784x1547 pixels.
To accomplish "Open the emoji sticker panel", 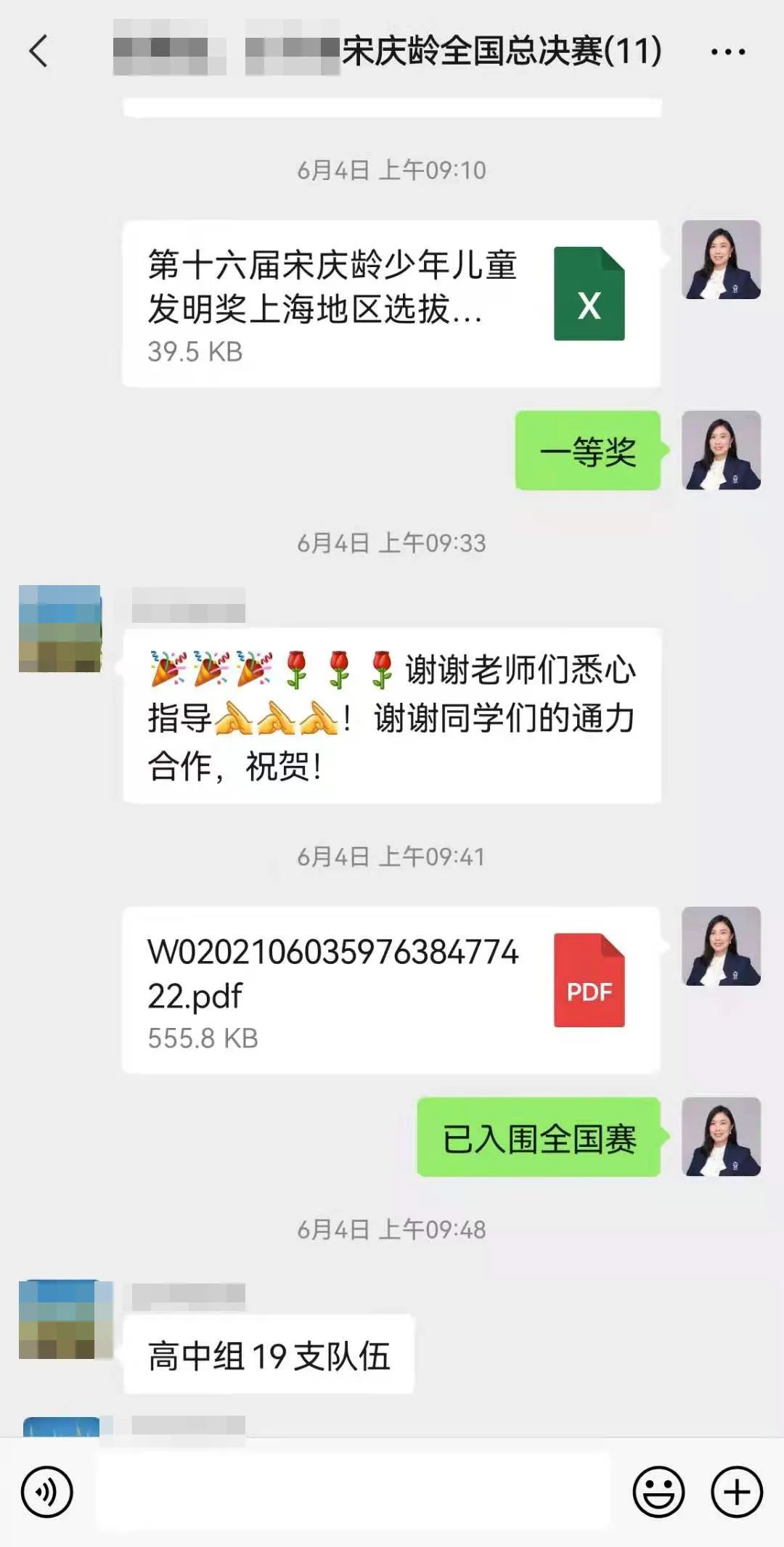I will click(658, 1493).
